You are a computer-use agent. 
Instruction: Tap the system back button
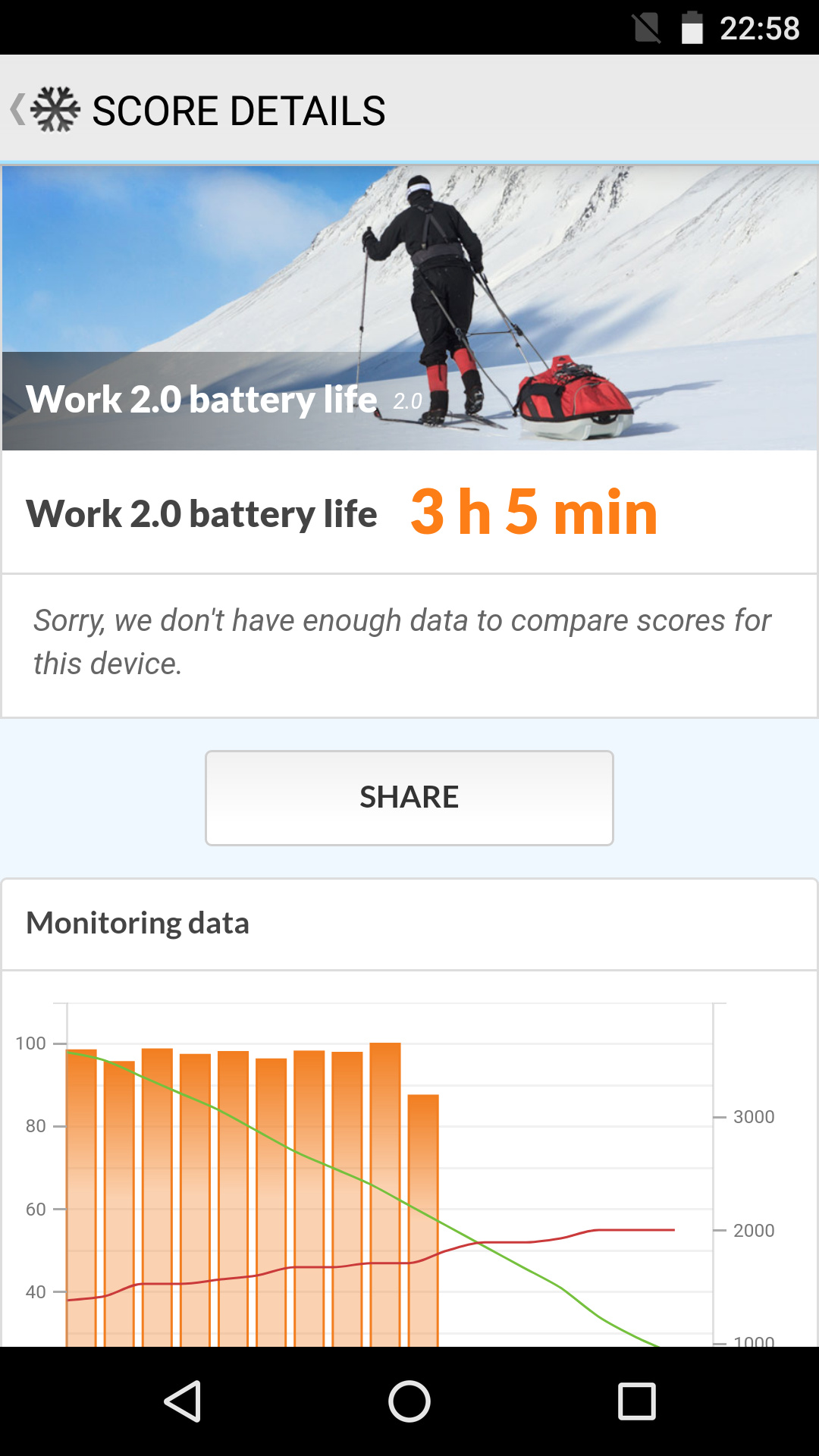point(183,1401)
